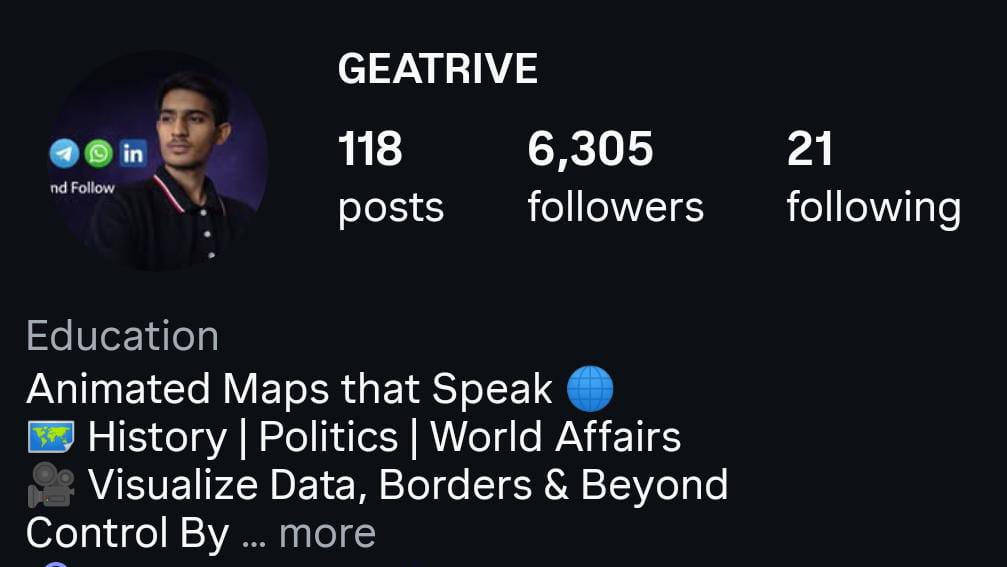Jump to the 118 posts
The width and height of the screenshot is (1007, 567).
390,178
